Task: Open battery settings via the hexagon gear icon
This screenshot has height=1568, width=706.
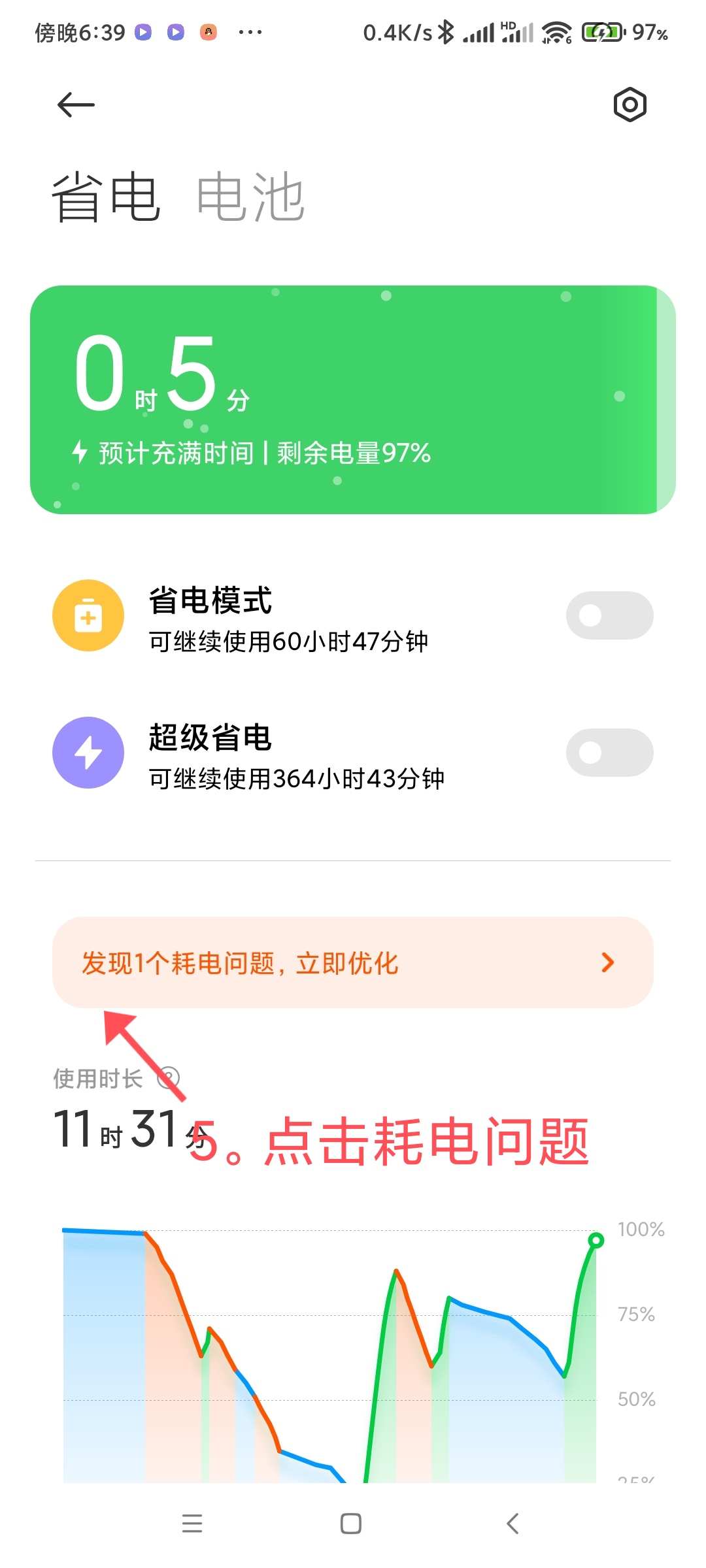Action: coord(630,105)
